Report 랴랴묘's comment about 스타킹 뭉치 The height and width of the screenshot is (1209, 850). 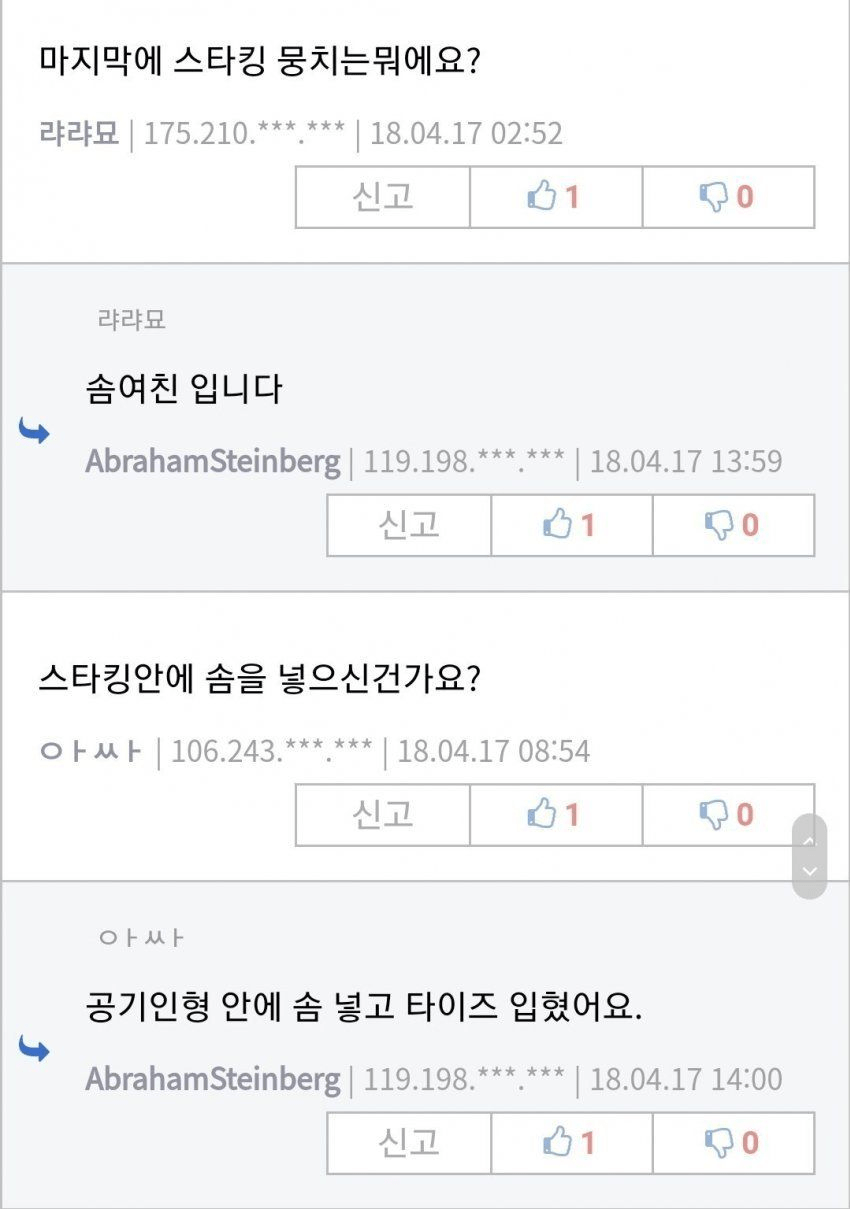[382, 197]
